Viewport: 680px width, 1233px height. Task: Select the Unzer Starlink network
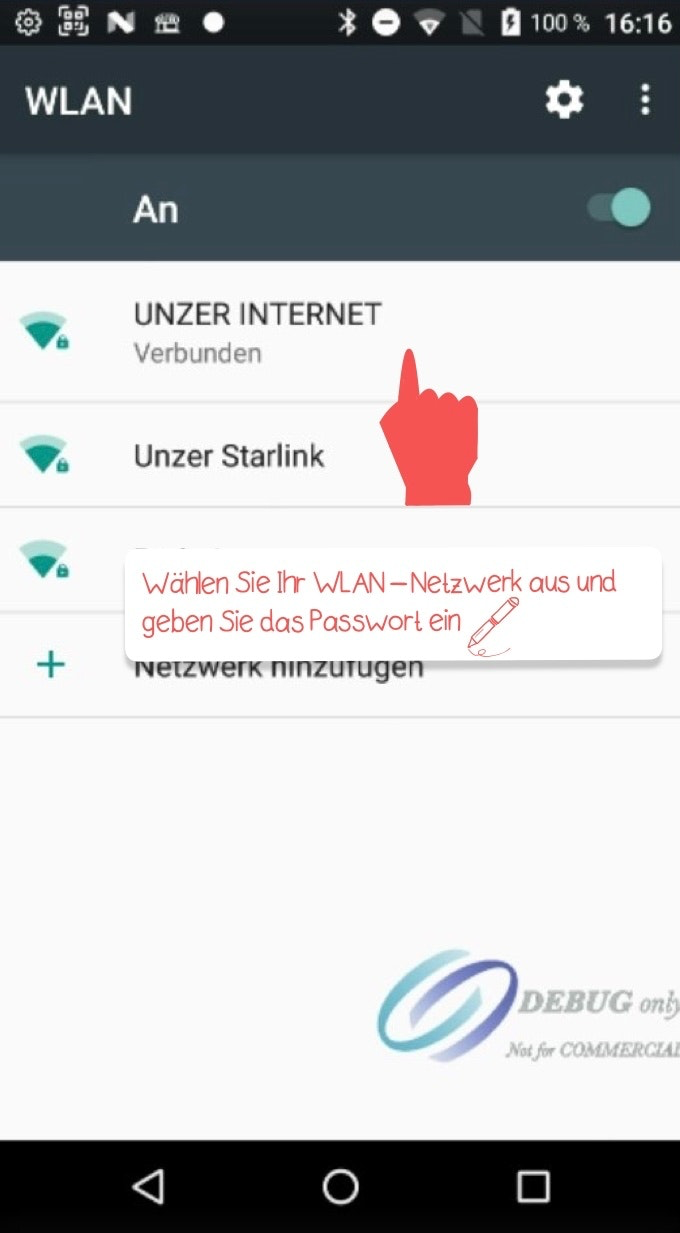point(229,456)
